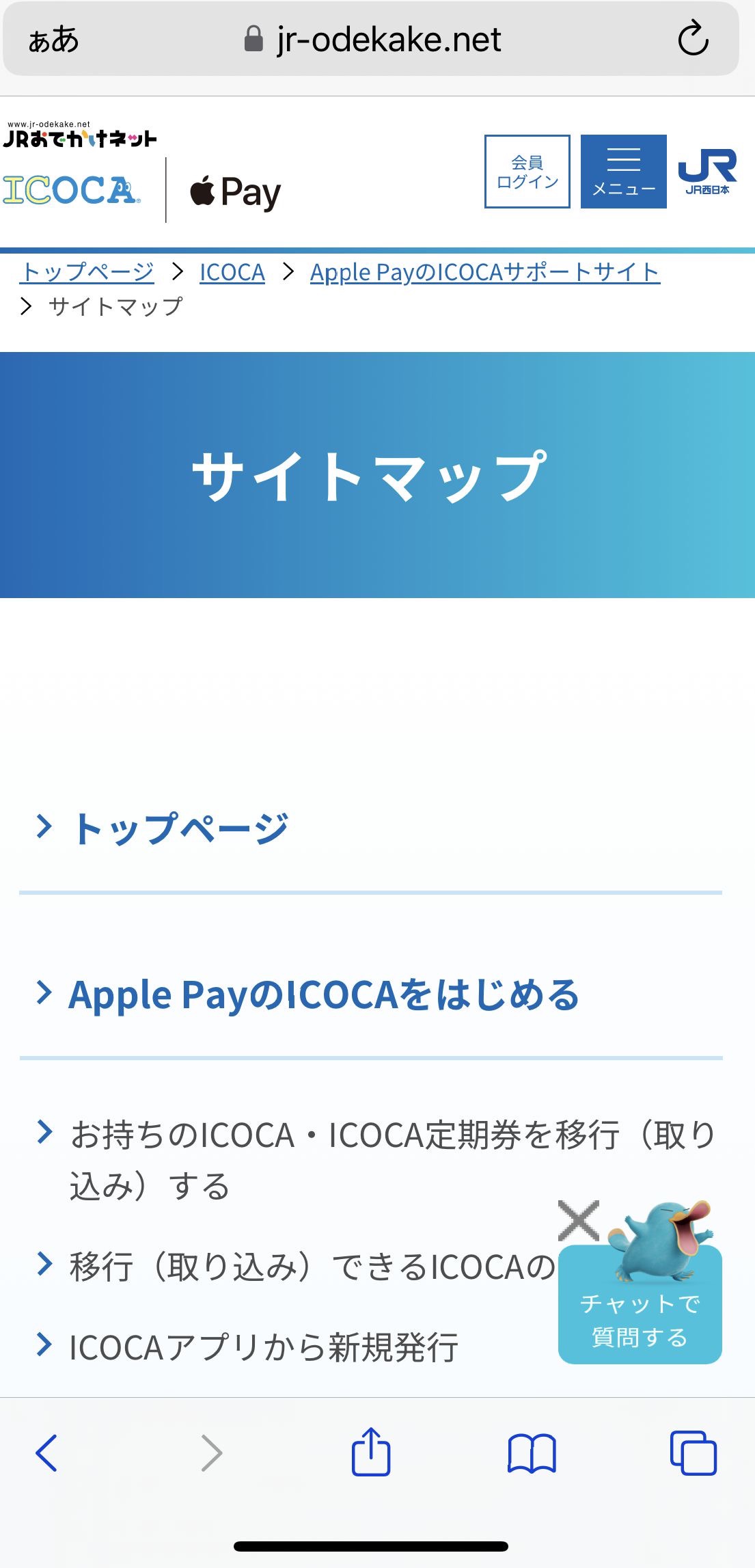755x1568 pixels.
Task: Open 会員ログイン member login
Action: (x=527, y=172)
